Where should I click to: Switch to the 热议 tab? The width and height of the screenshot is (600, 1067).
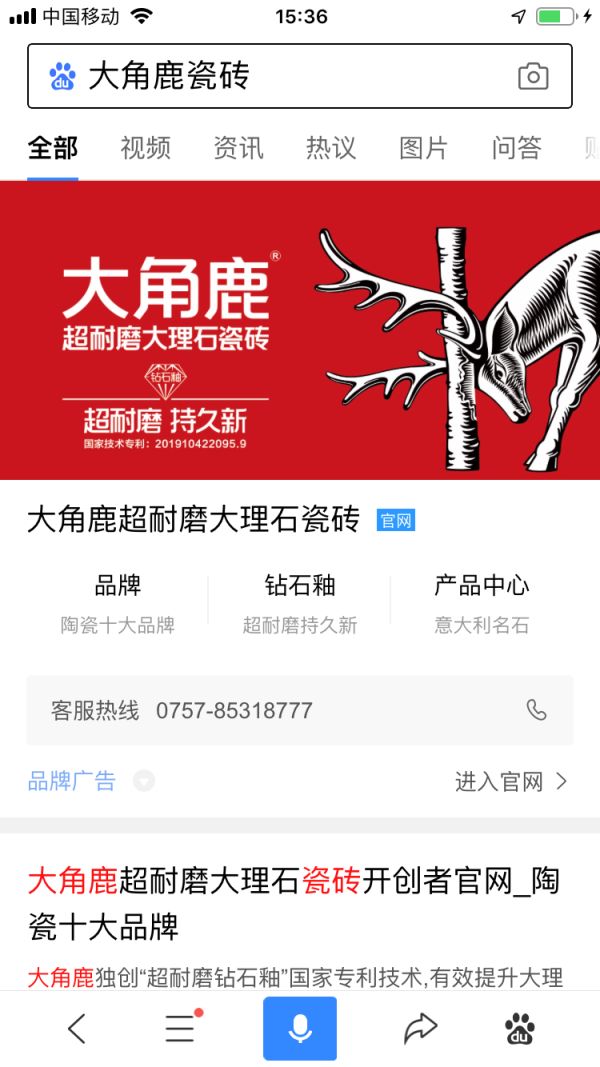click(331, 149)
